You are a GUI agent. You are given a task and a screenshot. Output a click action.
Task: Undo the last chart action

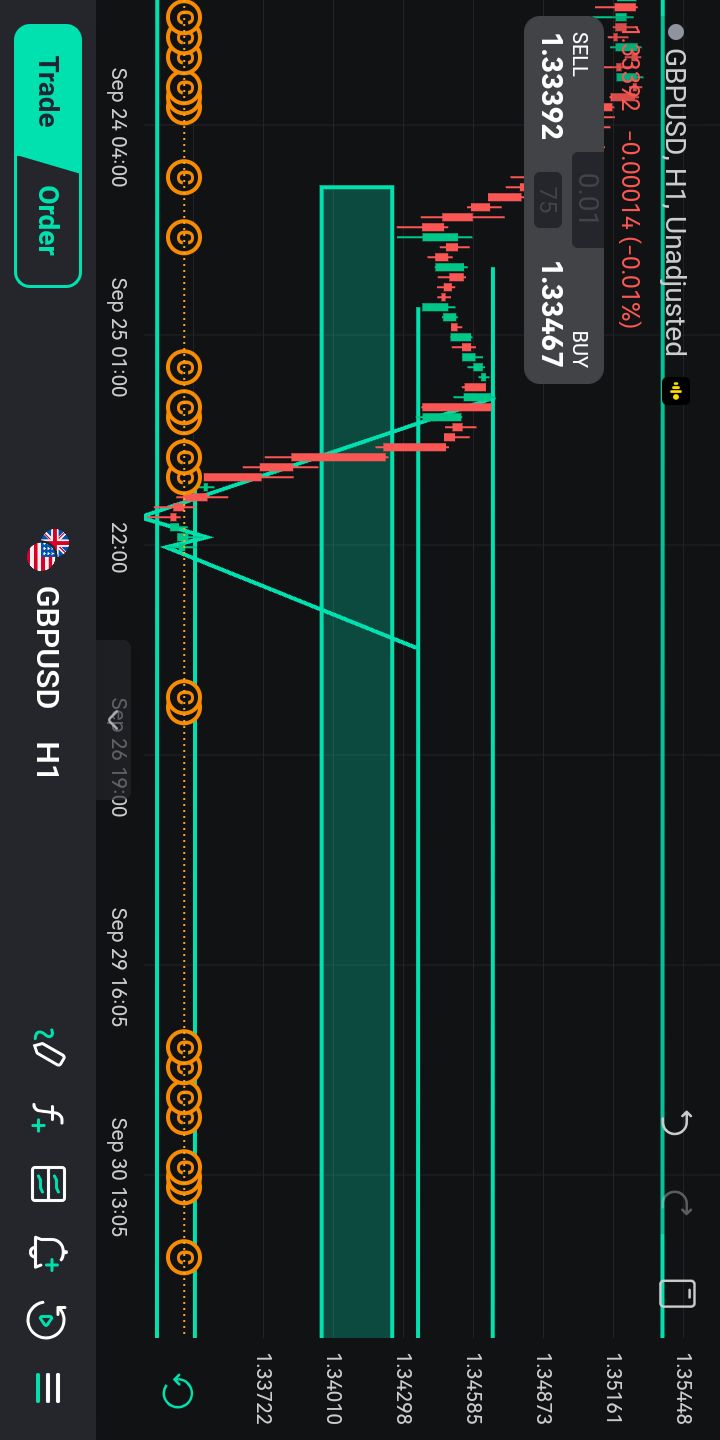(676, 1122)
